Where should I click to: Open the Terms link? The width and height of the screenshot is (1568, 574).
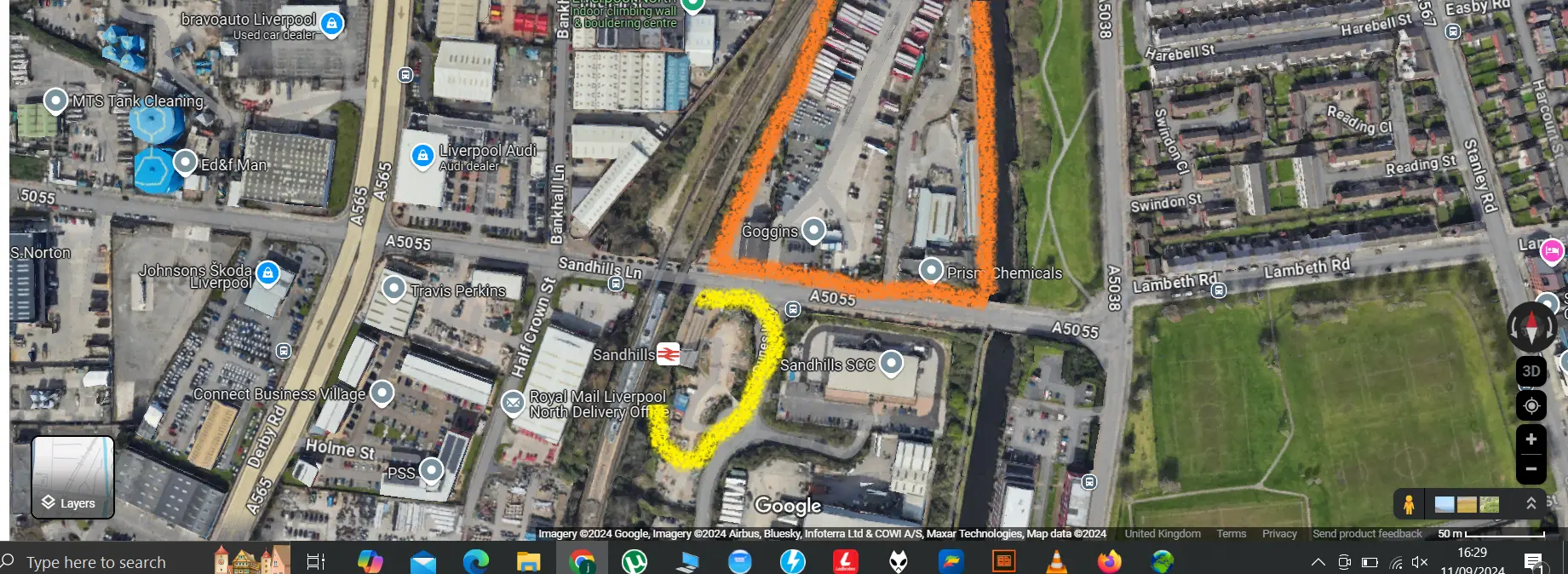(1231, 534)
